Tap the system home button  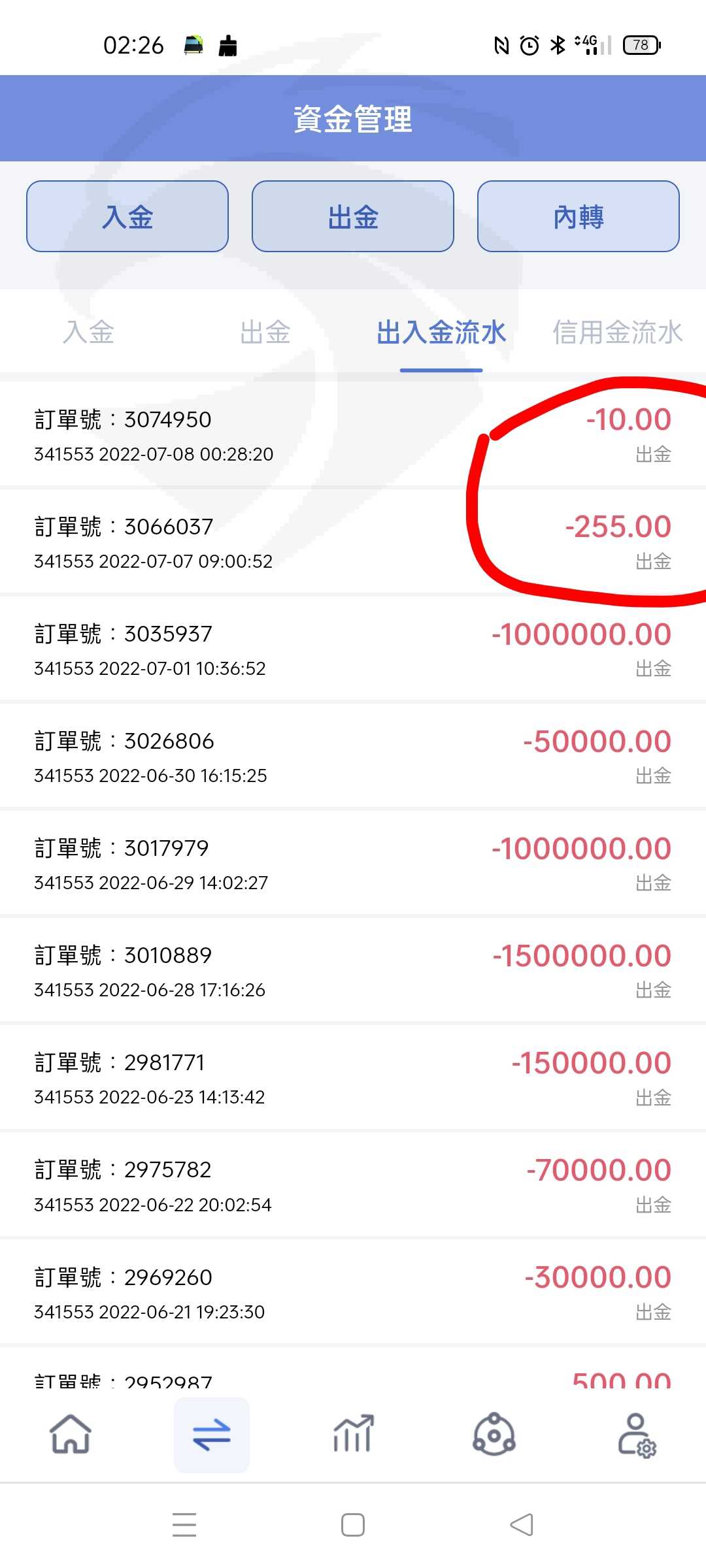coord(353,1525)
